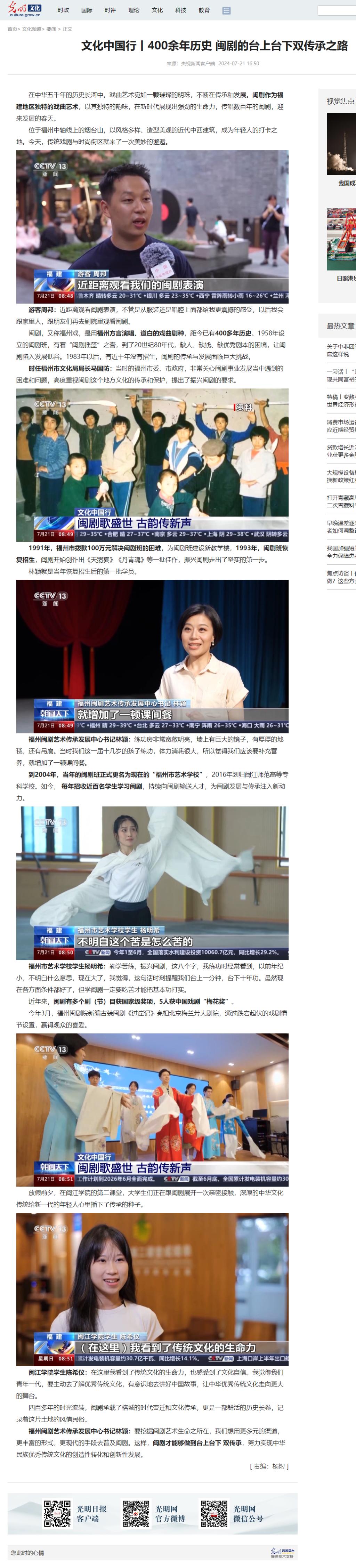356x1568 pixels.
Task: Expand the more-channels menu icon
Action: (x=226, y=10)
